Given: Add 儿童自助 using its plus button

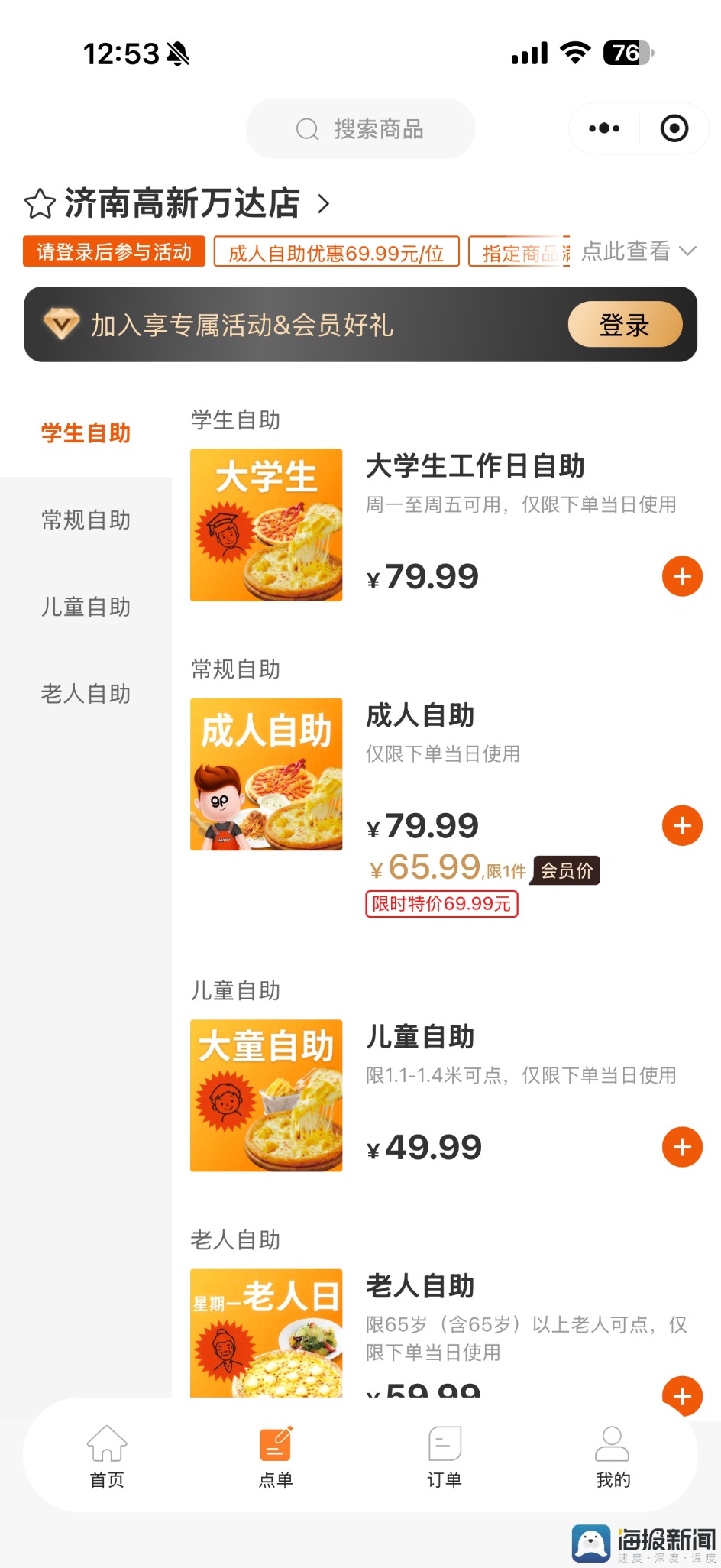Looking at the screenshot, I should coord(682,1146).
